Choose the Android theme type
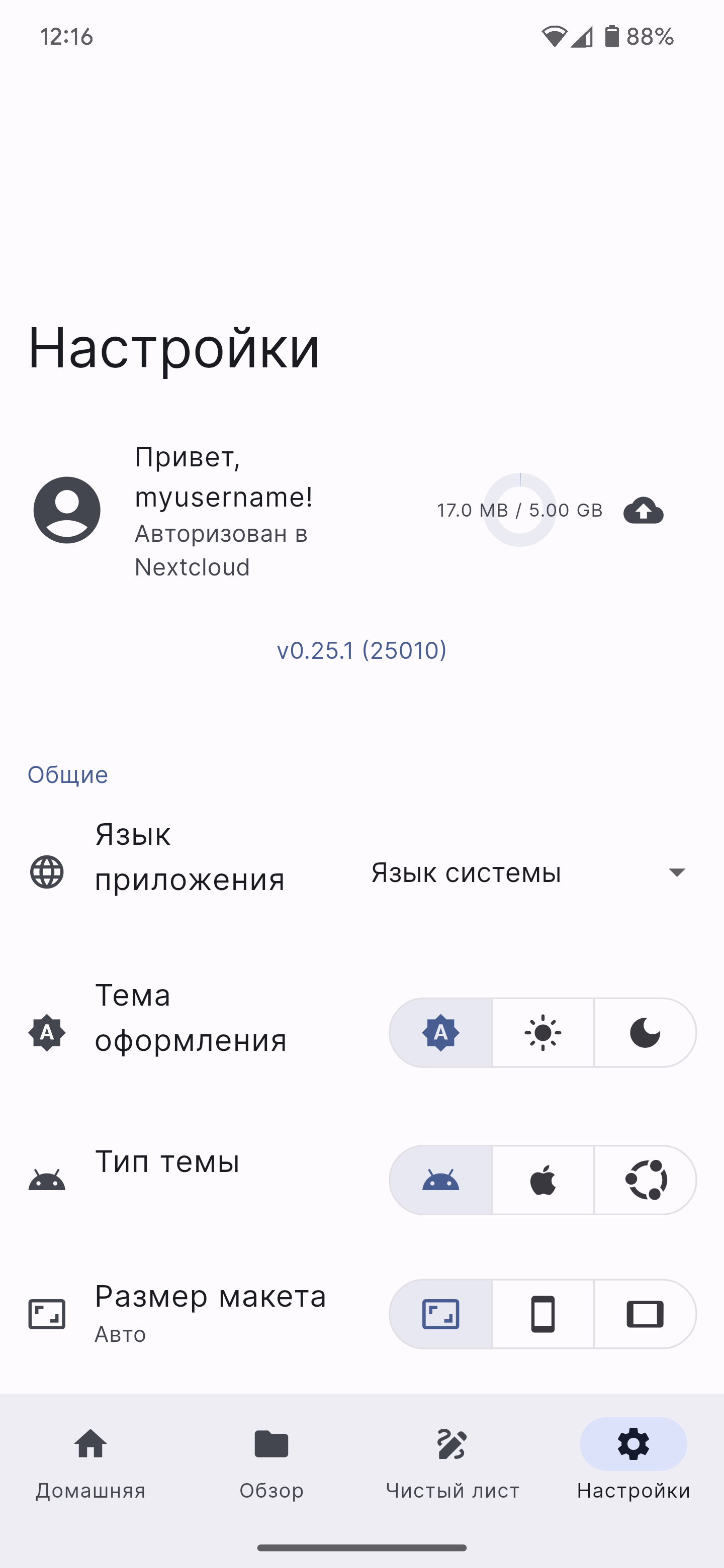 click(x=441, y=1180)
